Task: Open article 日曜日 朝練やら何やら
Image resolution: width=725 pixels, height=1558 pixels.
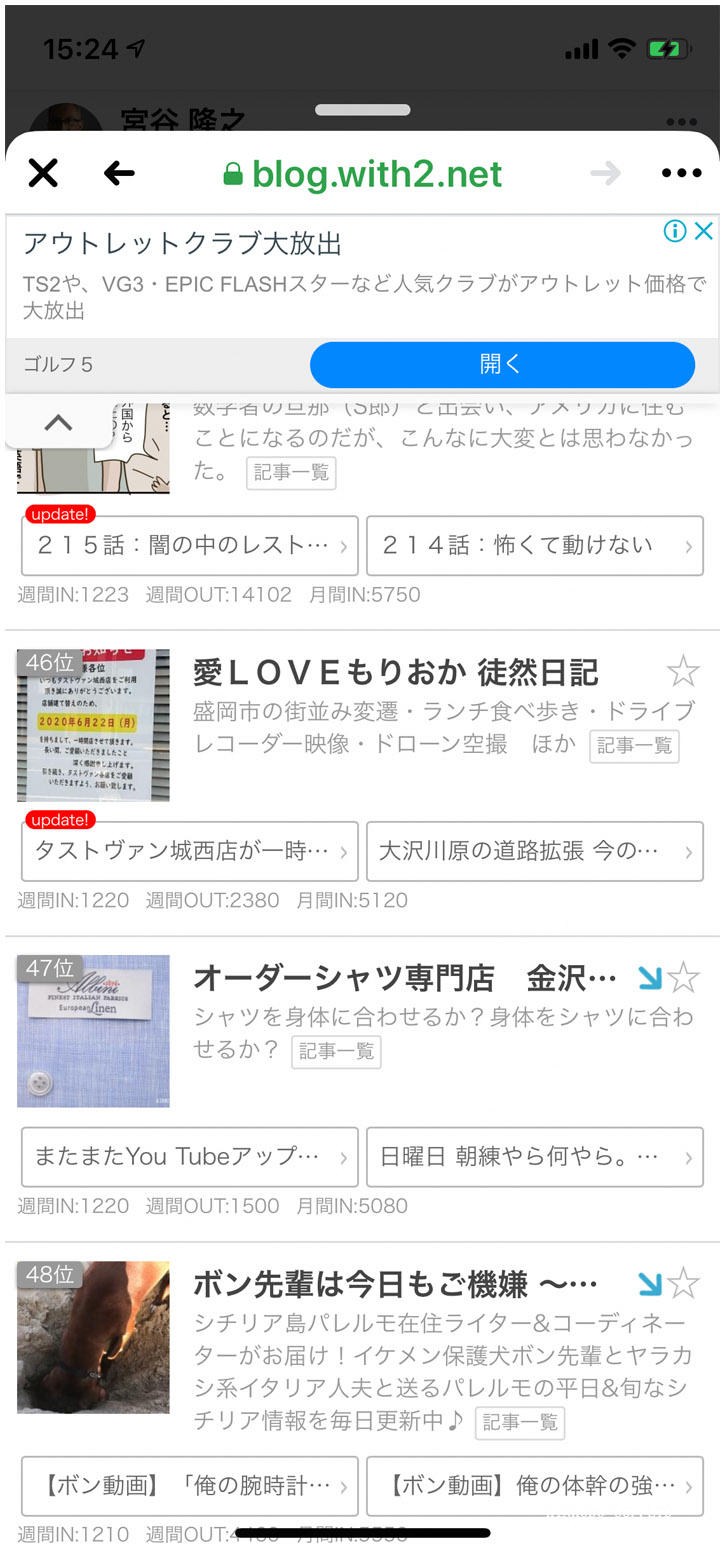Action: click(534, 1157)
